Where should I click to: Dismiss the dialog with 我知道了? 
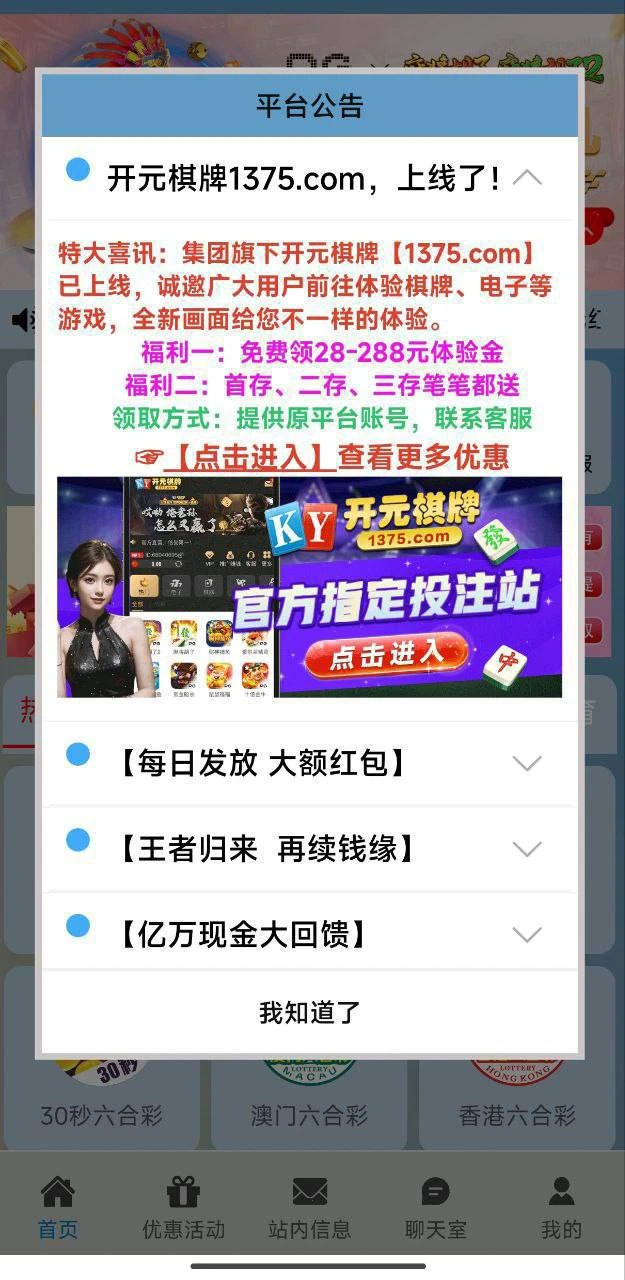click(309, 1012)
